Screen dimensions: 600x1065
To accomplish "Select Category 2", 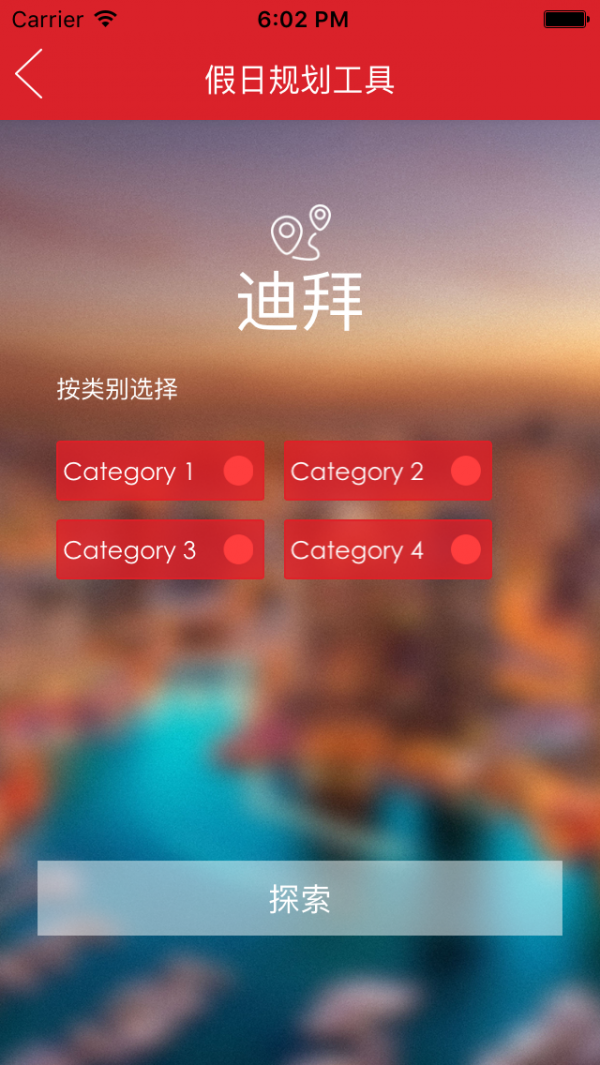I will point(387,471).
